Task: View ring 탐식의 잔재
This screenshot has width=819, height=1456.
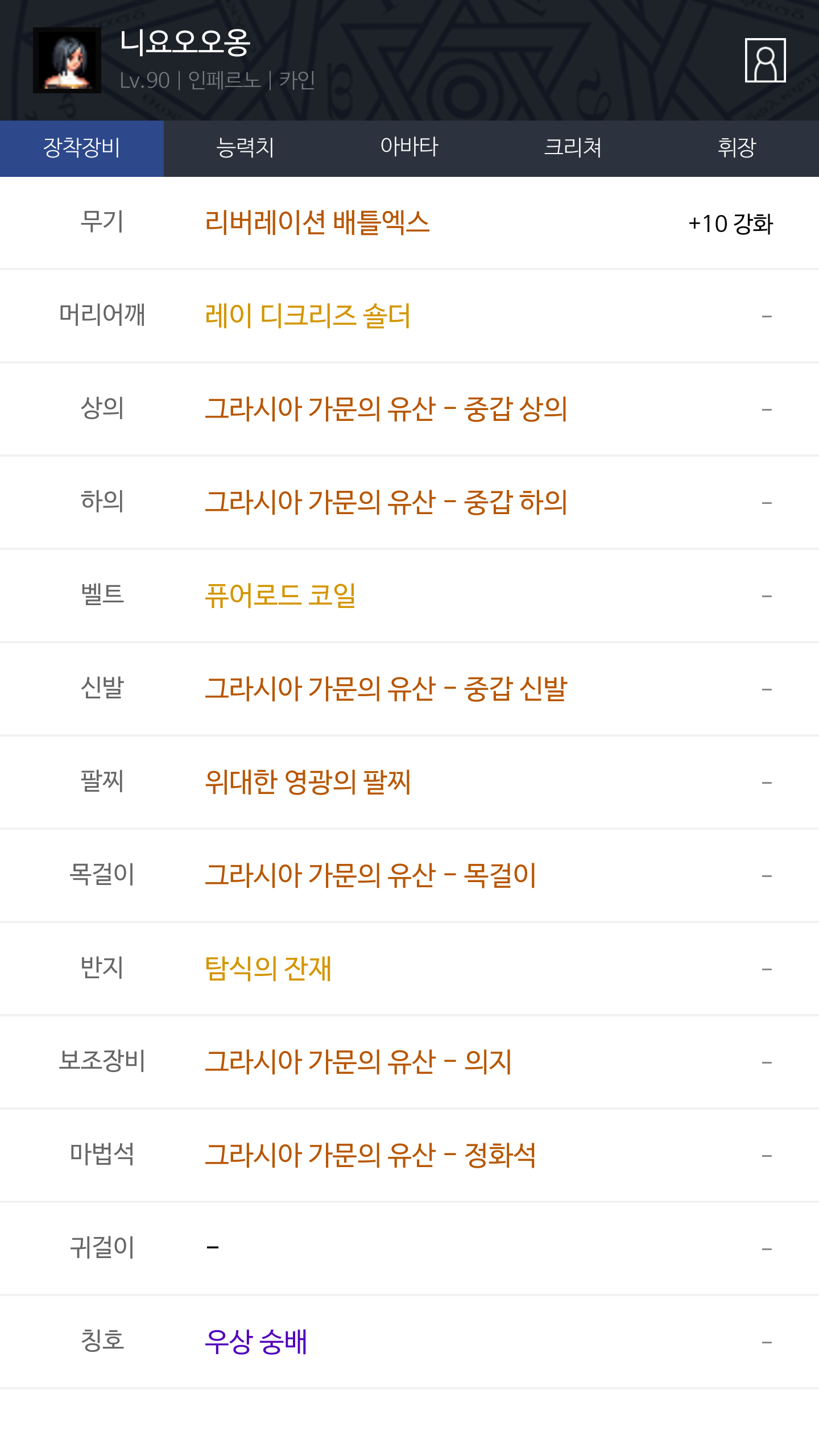Action: [268, 969]
